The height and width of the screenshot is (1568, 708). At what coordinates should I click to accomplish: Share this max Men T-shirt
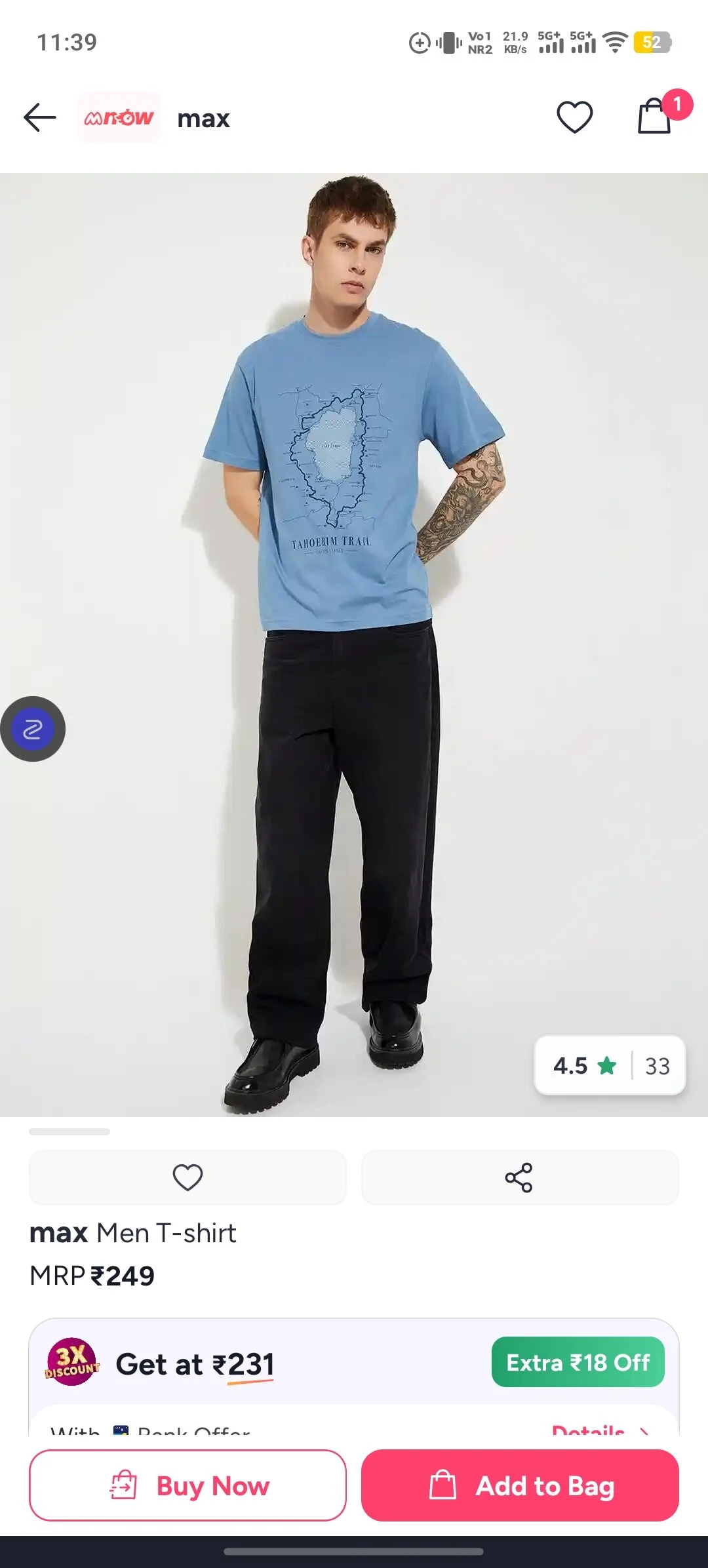pyautogui.click(x=519, y=1177)
